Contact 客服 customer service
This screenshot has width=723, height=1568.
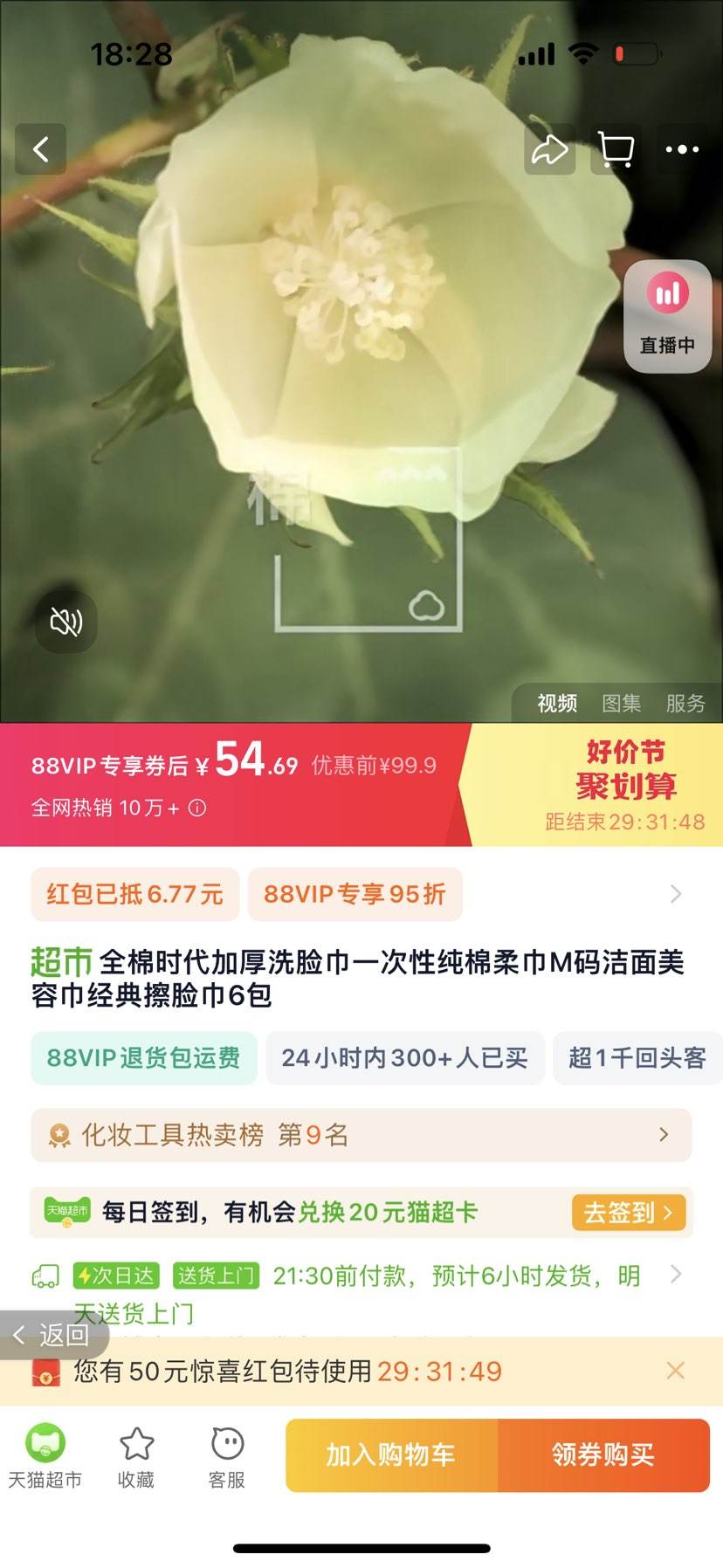(227, 1455)
